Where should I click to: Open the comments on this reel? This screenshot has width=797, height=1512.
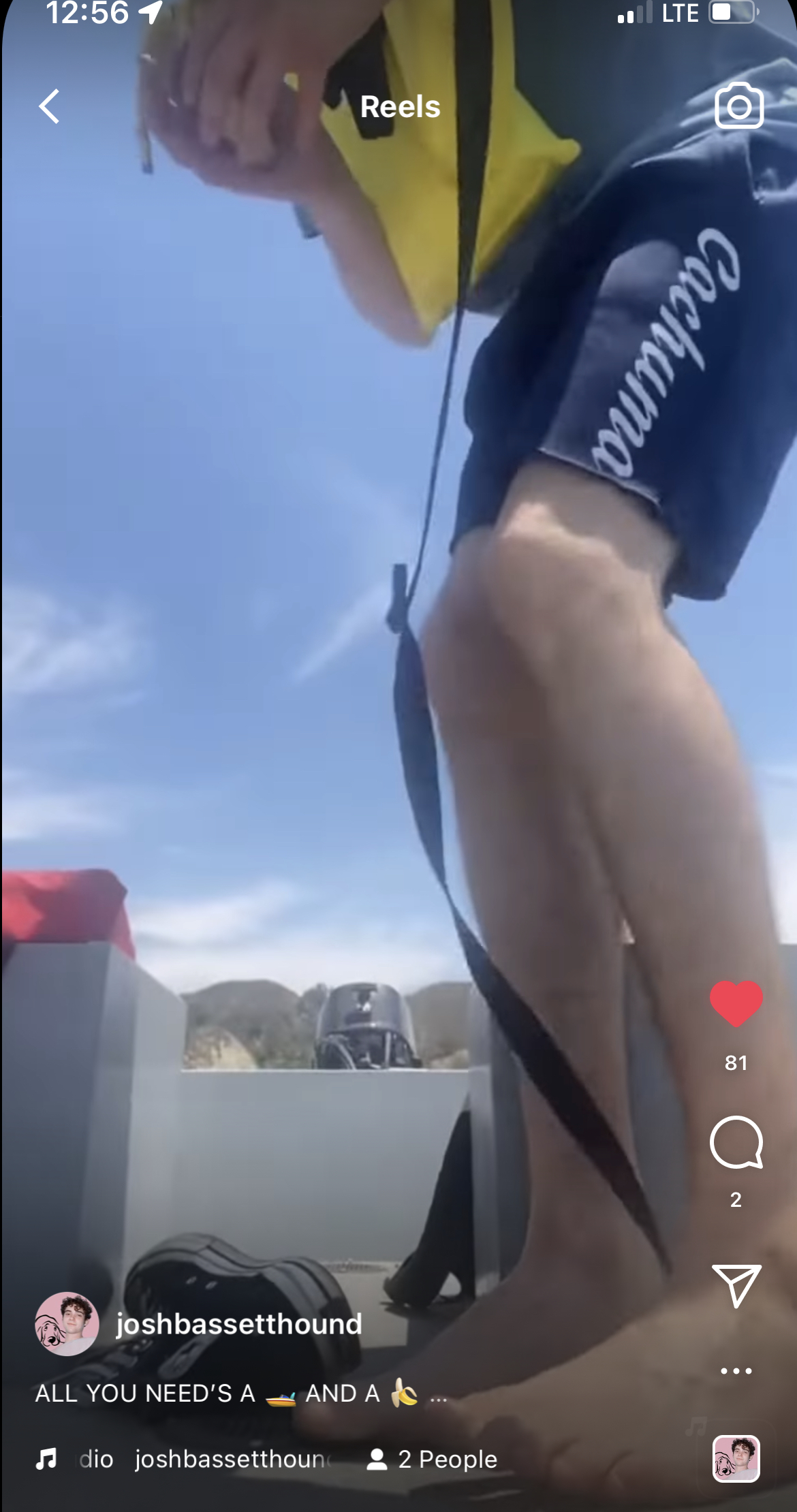tap(736, 1143)
